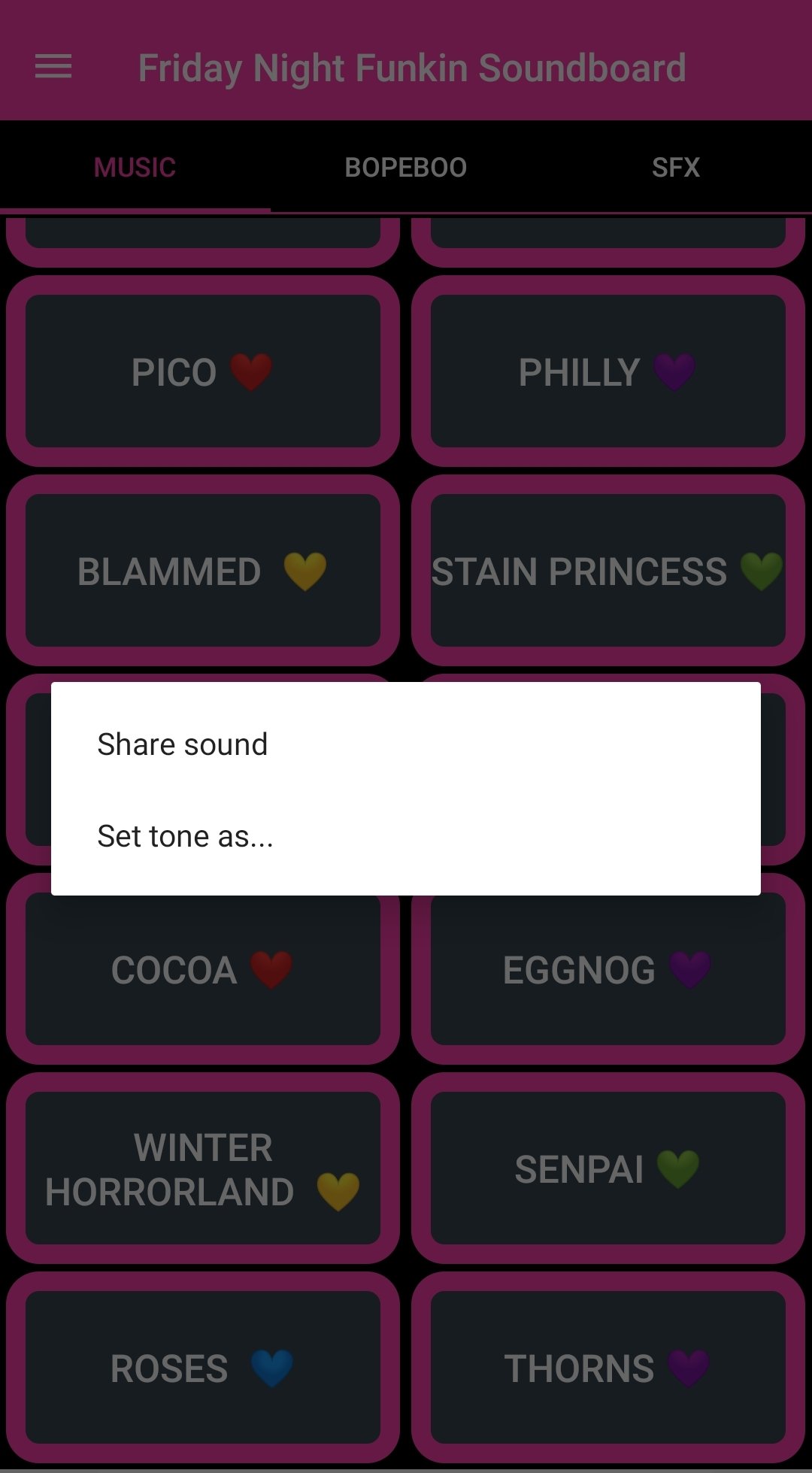Play the EGGNOG sound
This screenshot has height=1473, width=812.
[608, 969]
